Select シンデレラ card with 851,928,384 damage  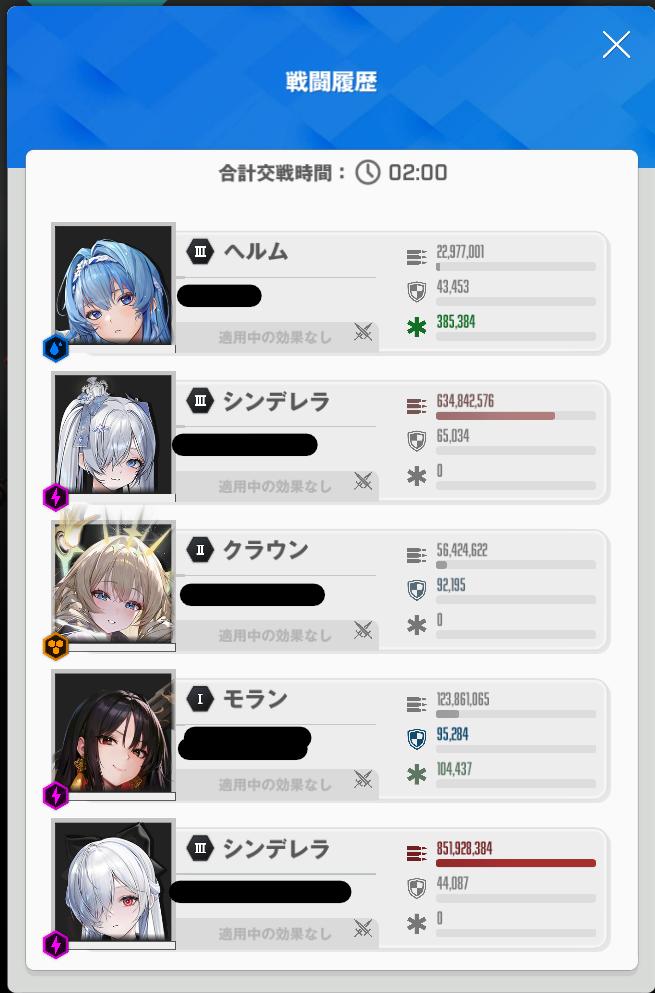(x=330, y=885)
